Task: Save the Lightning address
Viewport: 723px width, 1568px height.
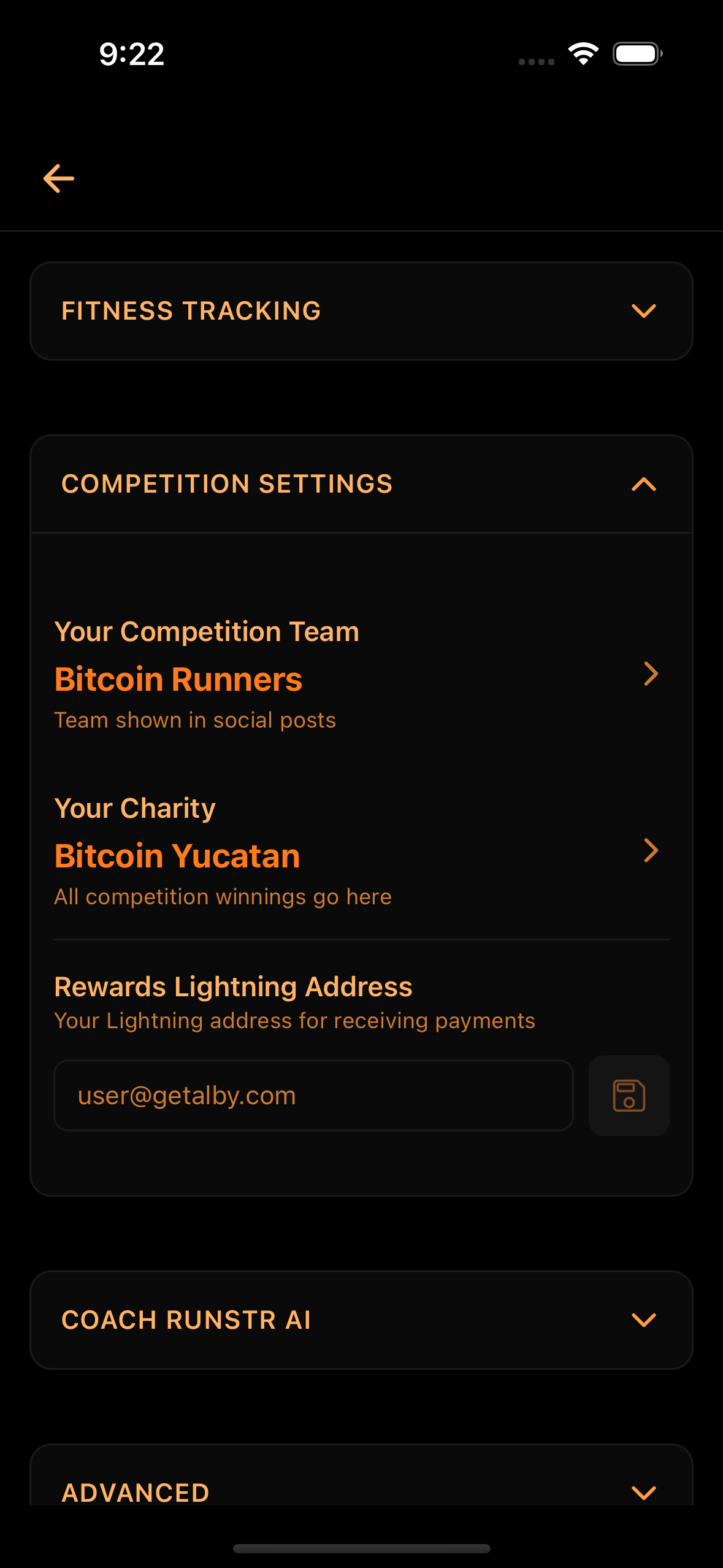Action: [x=629, y=1096]
